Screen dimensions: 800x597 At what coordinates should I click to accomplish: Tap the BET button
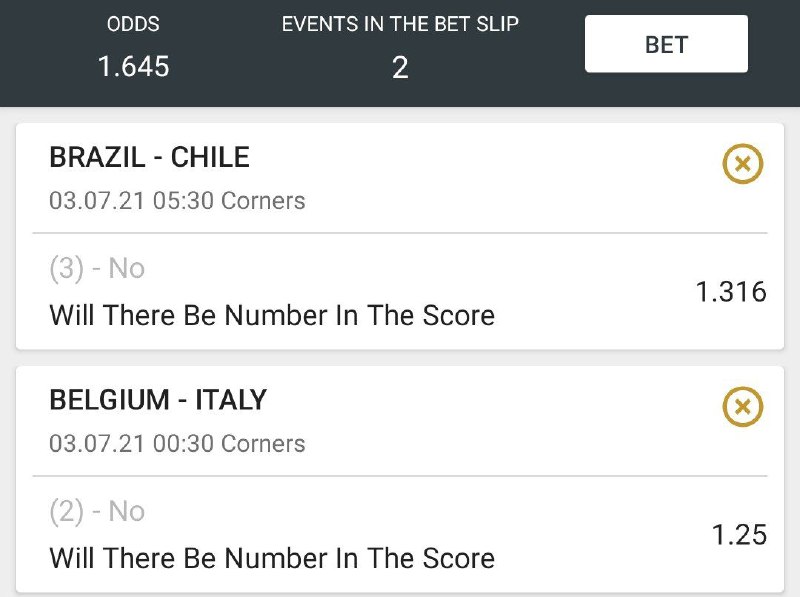(666, 44)
